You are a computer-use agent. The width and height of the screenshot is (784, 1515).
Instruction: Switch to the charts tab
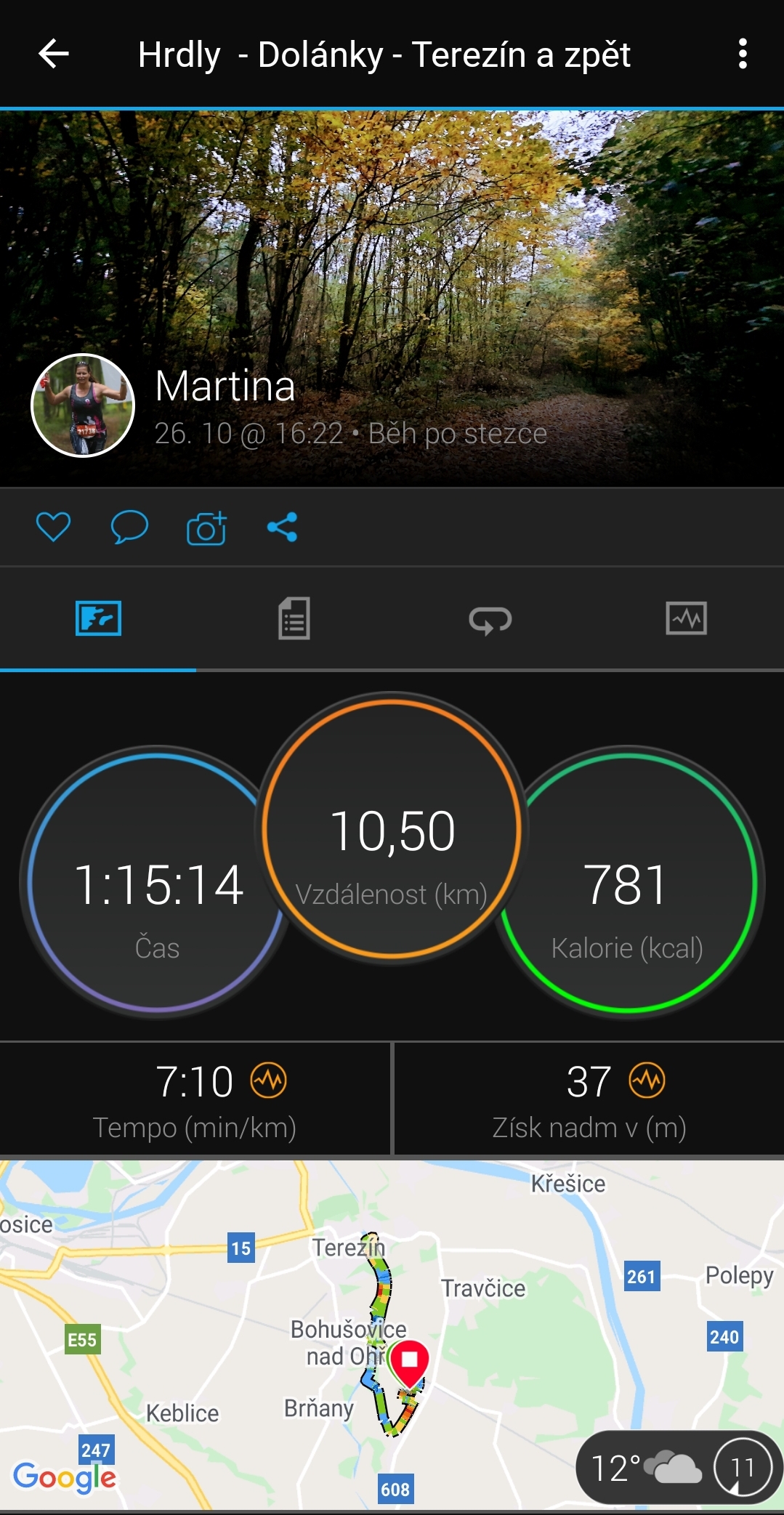point(687,618)
